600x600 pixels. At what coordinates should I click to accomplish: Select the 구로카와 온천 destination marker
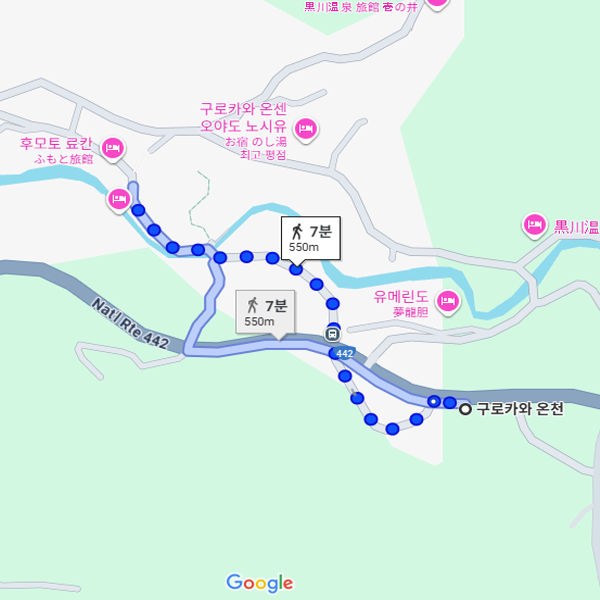click(465, 408)
